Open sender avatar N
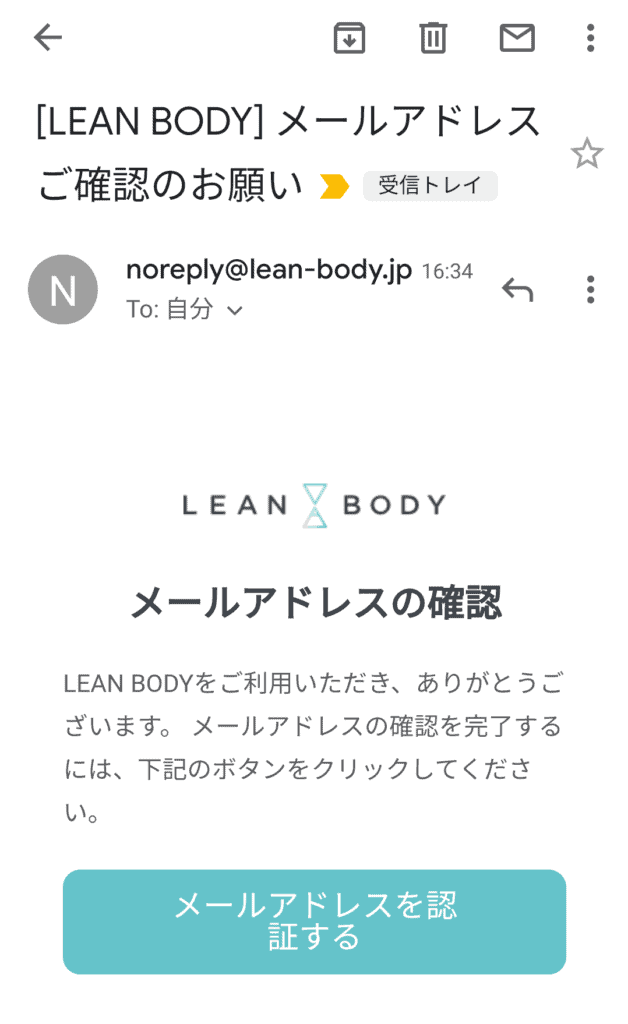Image resolution: width=628 pixels, height=1024 pixels. click(x=63, y=289)
